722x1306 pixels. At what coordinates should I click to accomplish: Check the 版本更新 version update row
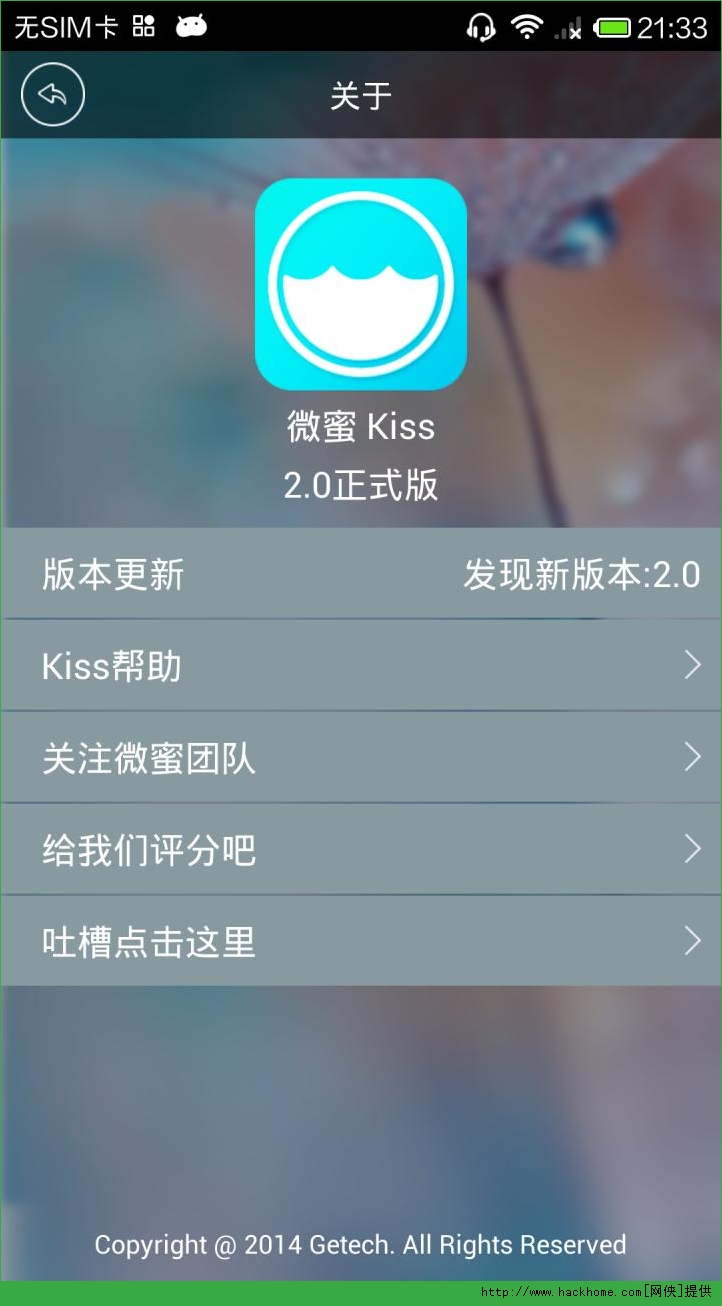(361, 574)
